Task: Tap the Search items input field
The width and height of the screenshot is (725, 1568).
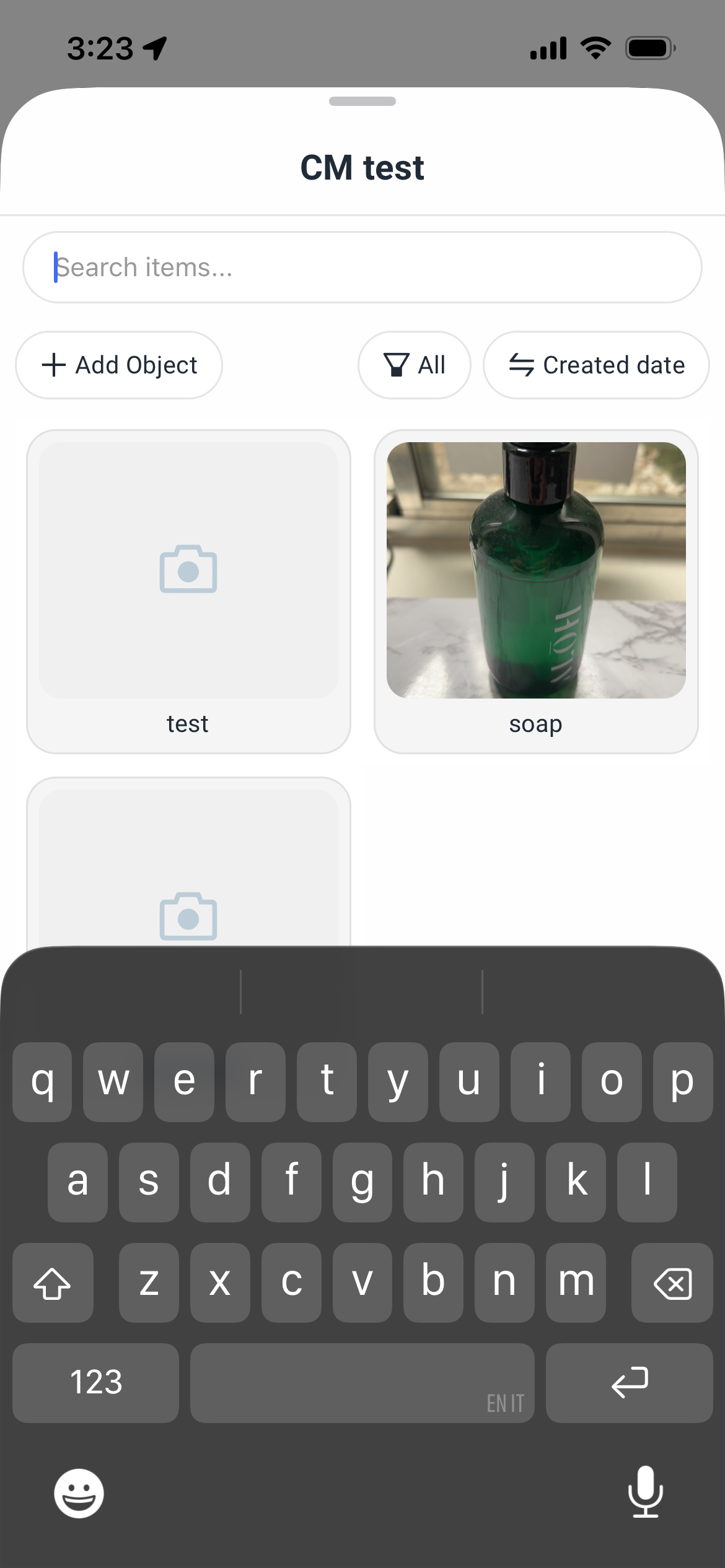Action: (362, 266)
